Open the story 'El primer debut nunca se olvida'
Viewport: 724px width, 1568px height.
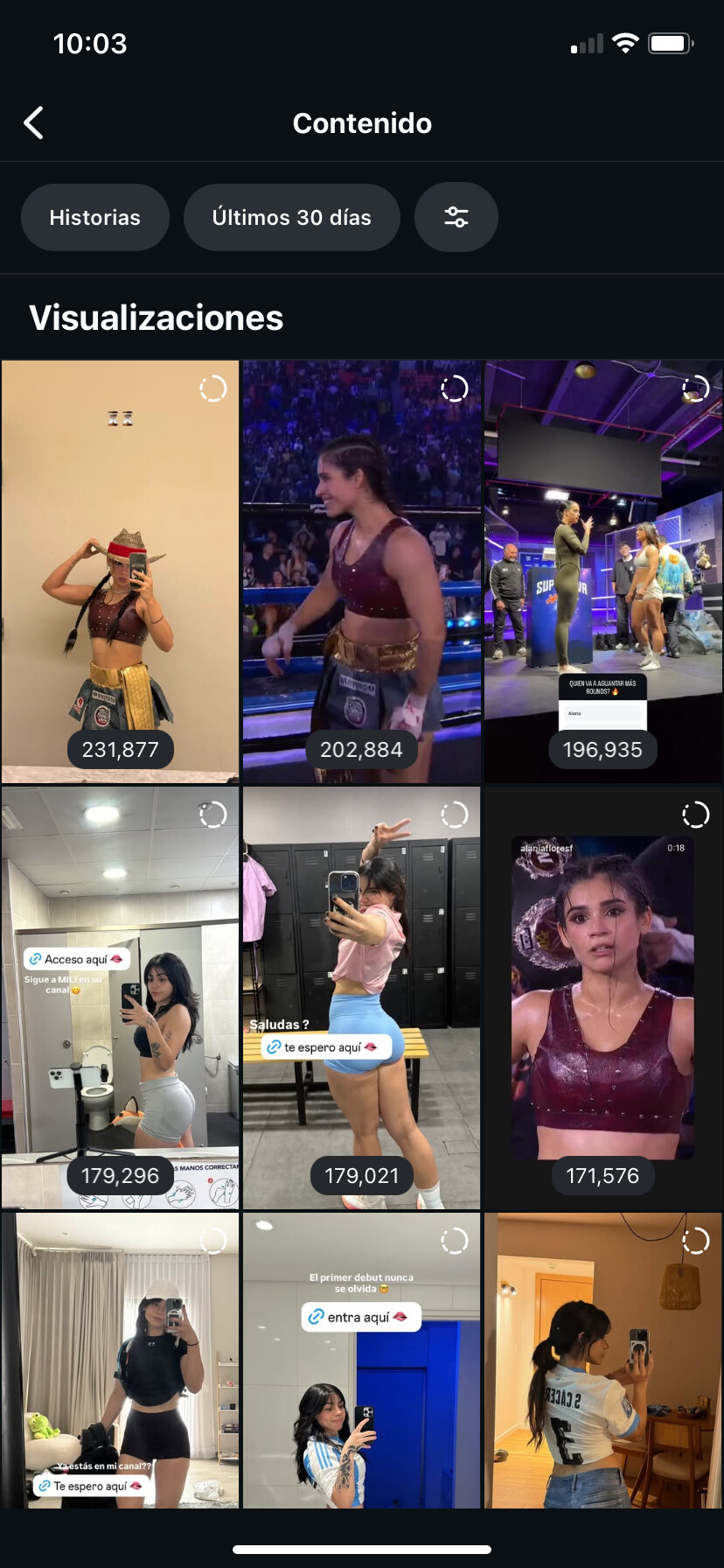click(362, 1360)
